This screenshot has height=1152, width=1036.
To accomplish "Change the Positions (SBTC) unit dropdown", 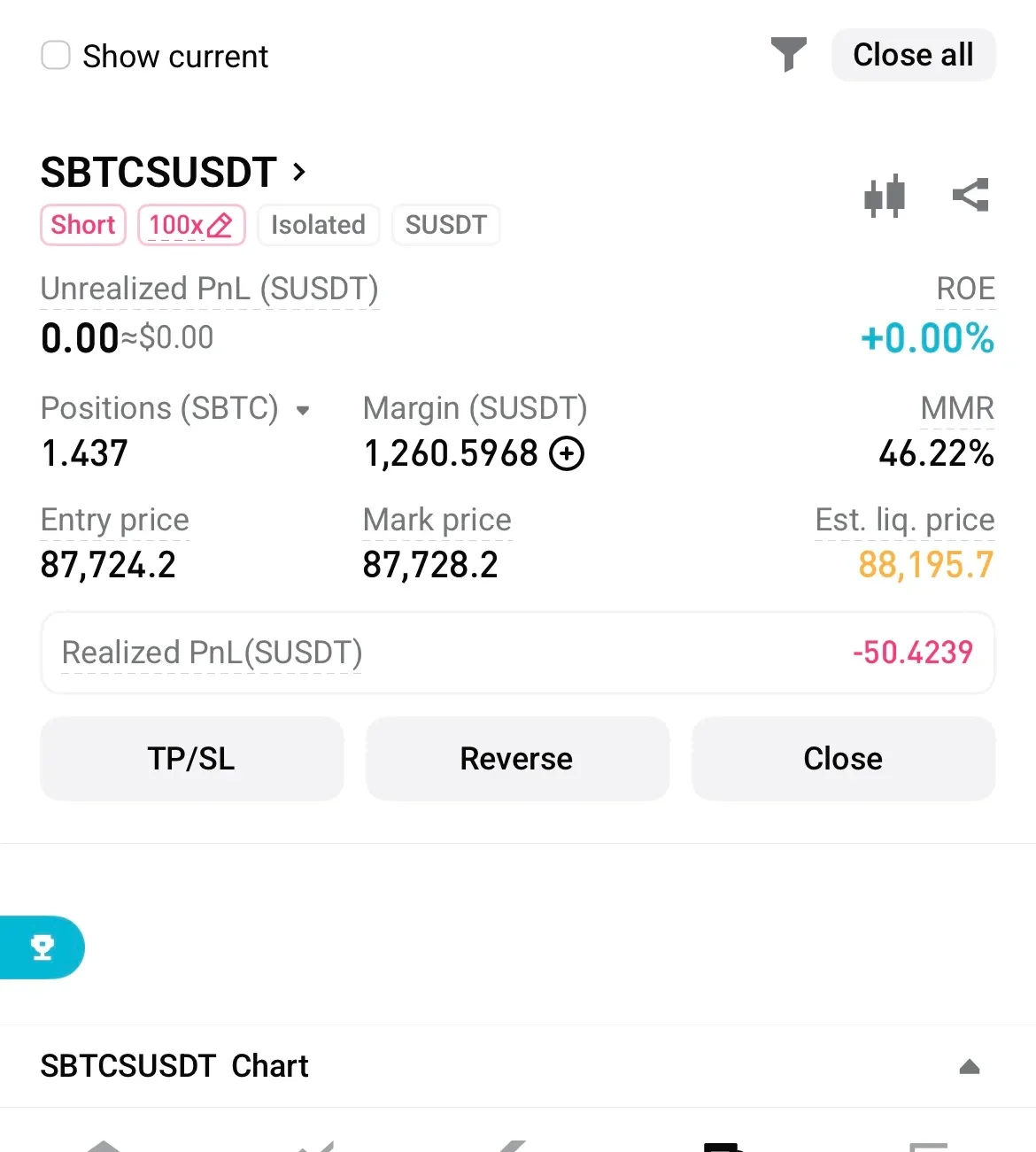I will point(303,410).
